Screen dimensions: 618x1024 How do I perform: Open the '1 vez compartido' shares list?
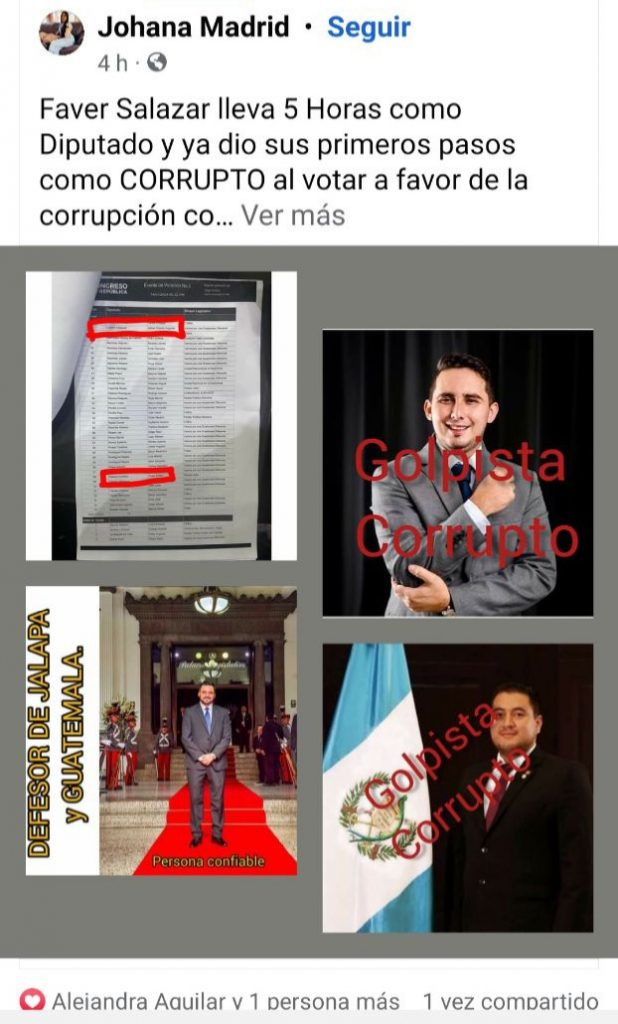point(510,1001)
